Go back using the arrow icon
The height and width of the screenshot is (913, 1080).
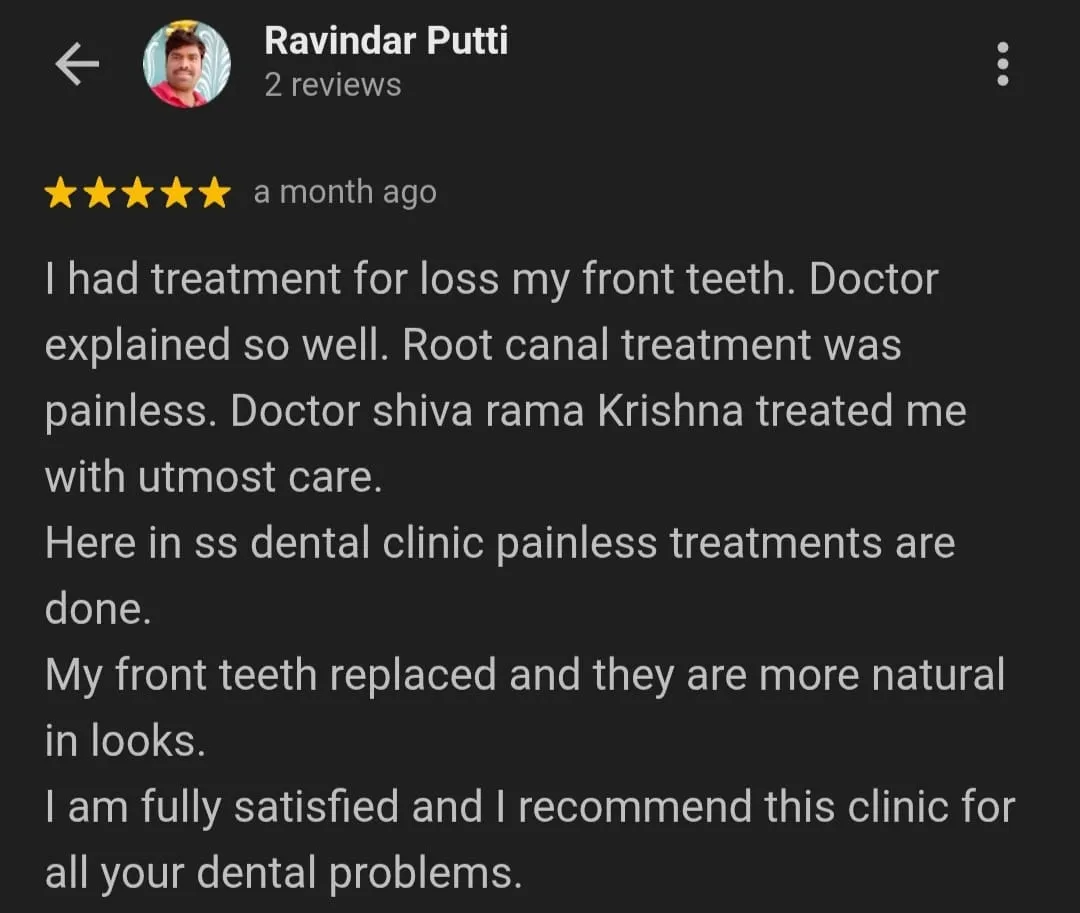coord(77,65)
